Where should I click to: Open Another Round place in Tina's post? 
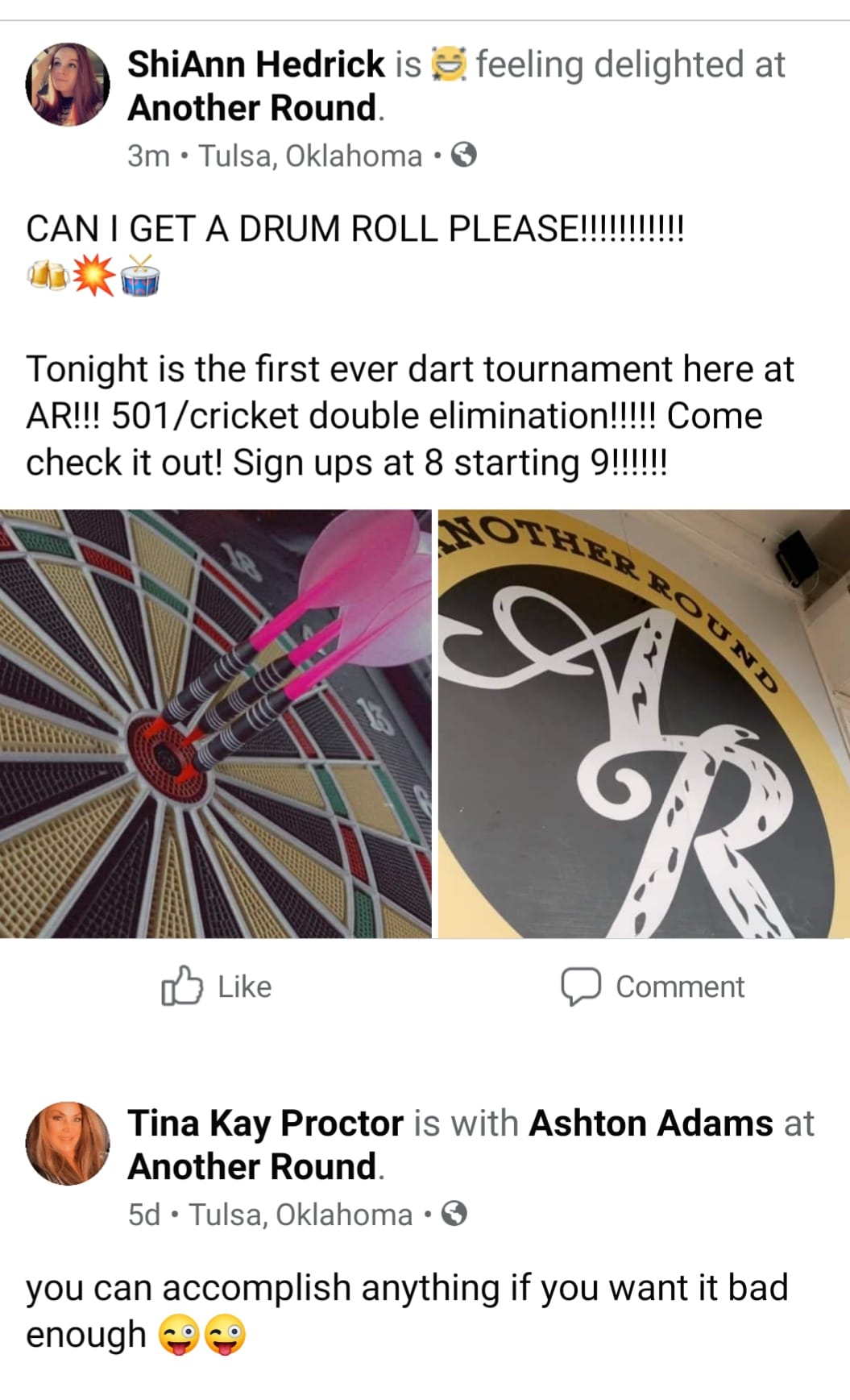[252, 1167]
